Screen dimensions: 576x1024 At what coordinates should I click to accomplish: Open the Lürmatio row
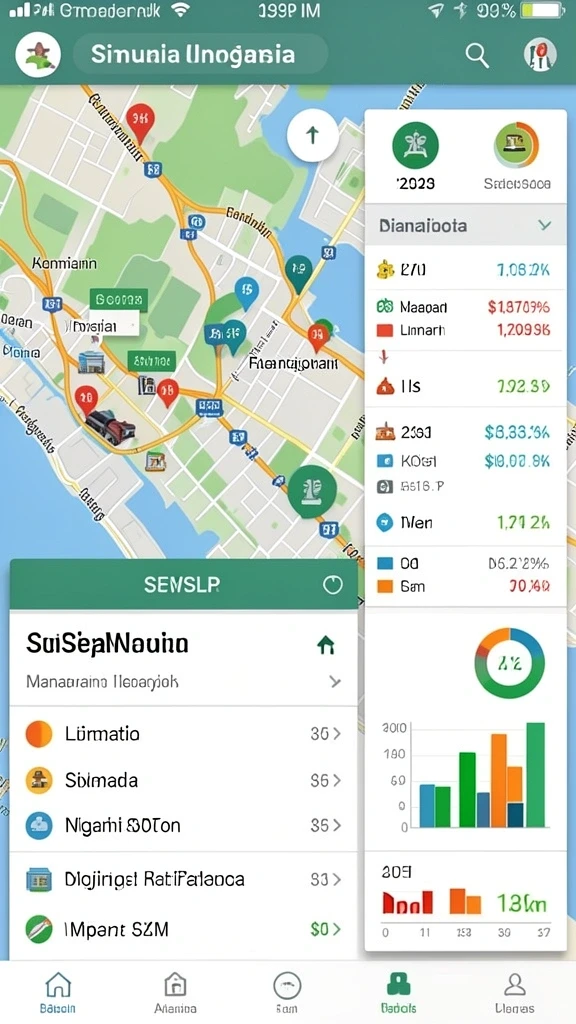pos(184,734)
